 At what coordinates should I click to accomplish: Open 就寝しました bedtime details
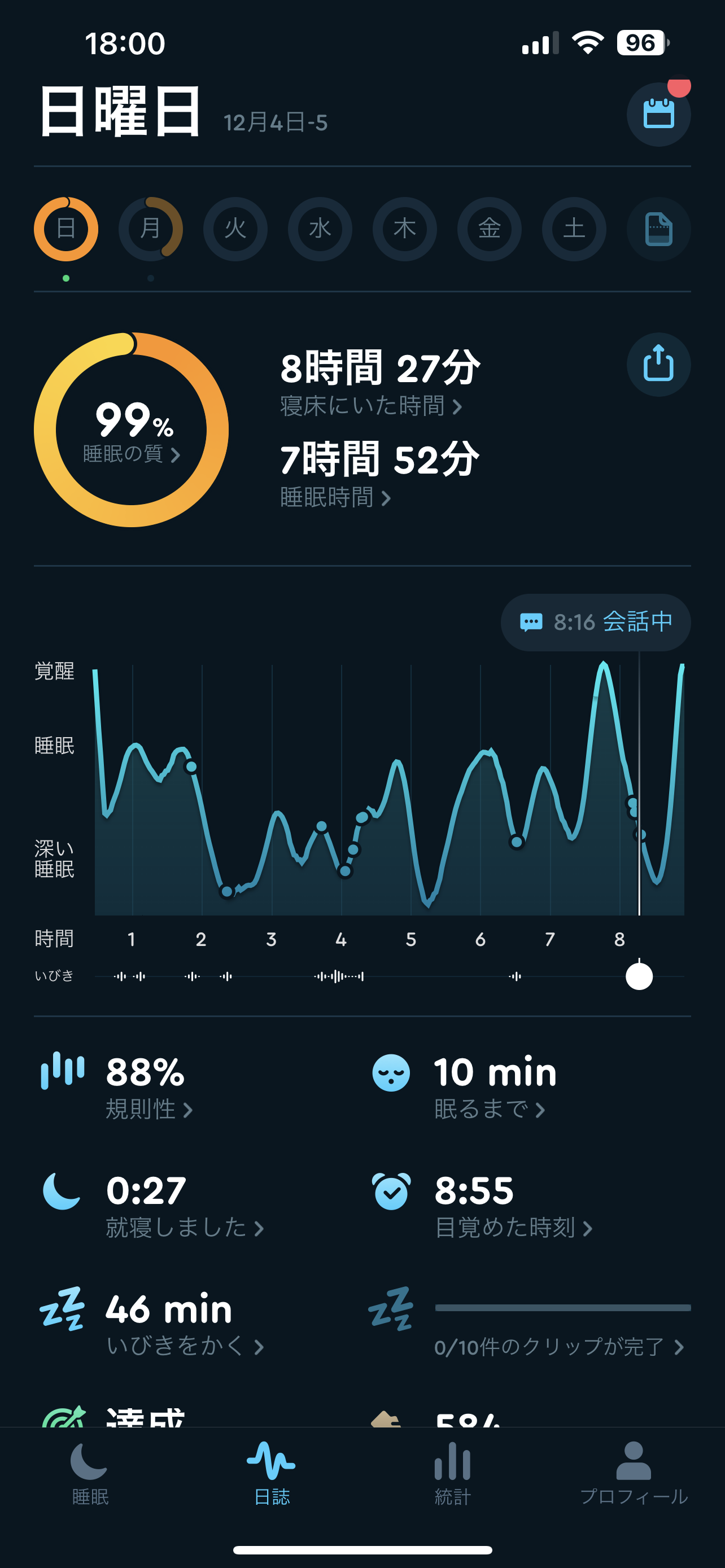[x=185, y=1227]
